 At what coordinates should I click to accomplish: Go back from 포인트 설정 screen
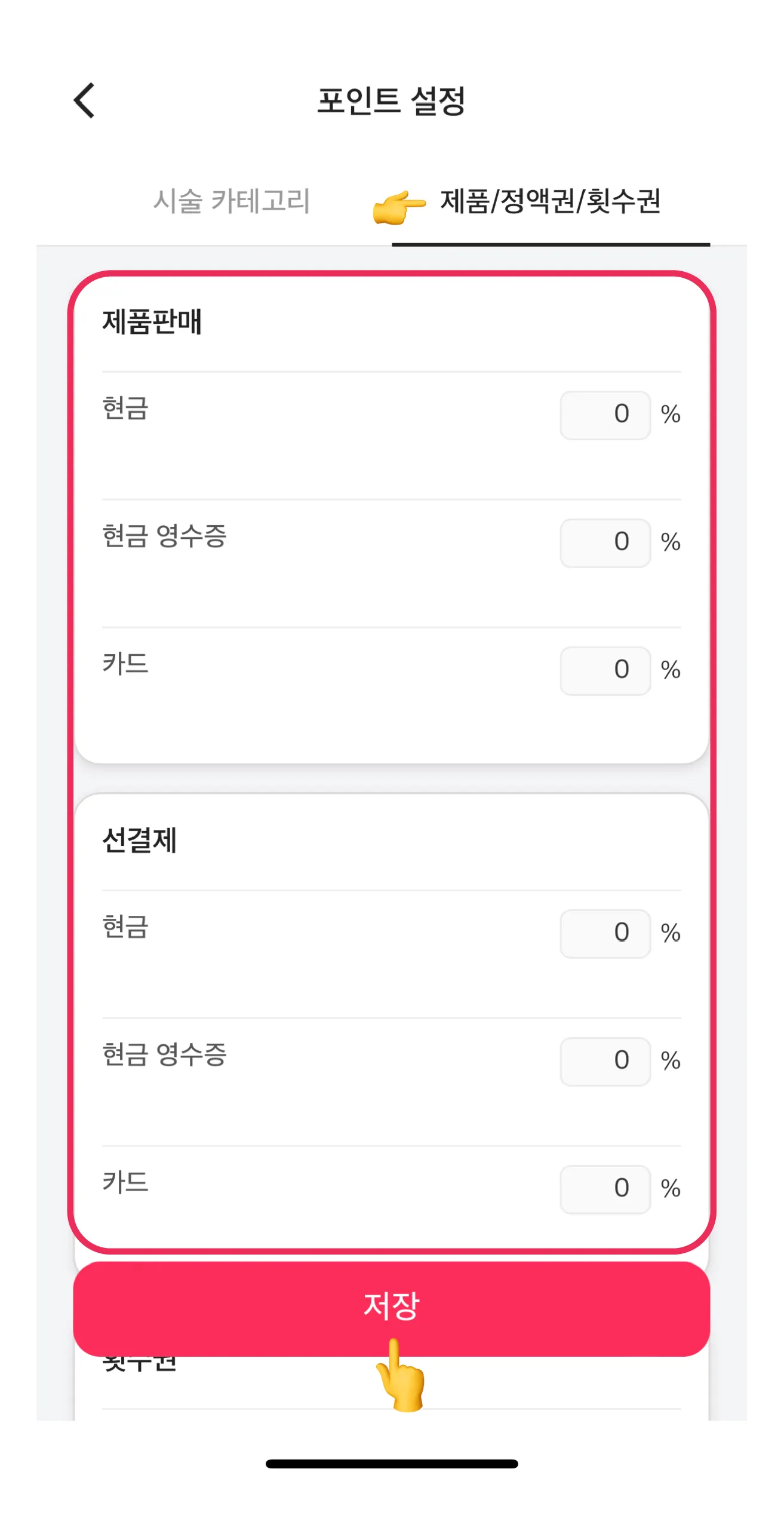coord(84,100)
